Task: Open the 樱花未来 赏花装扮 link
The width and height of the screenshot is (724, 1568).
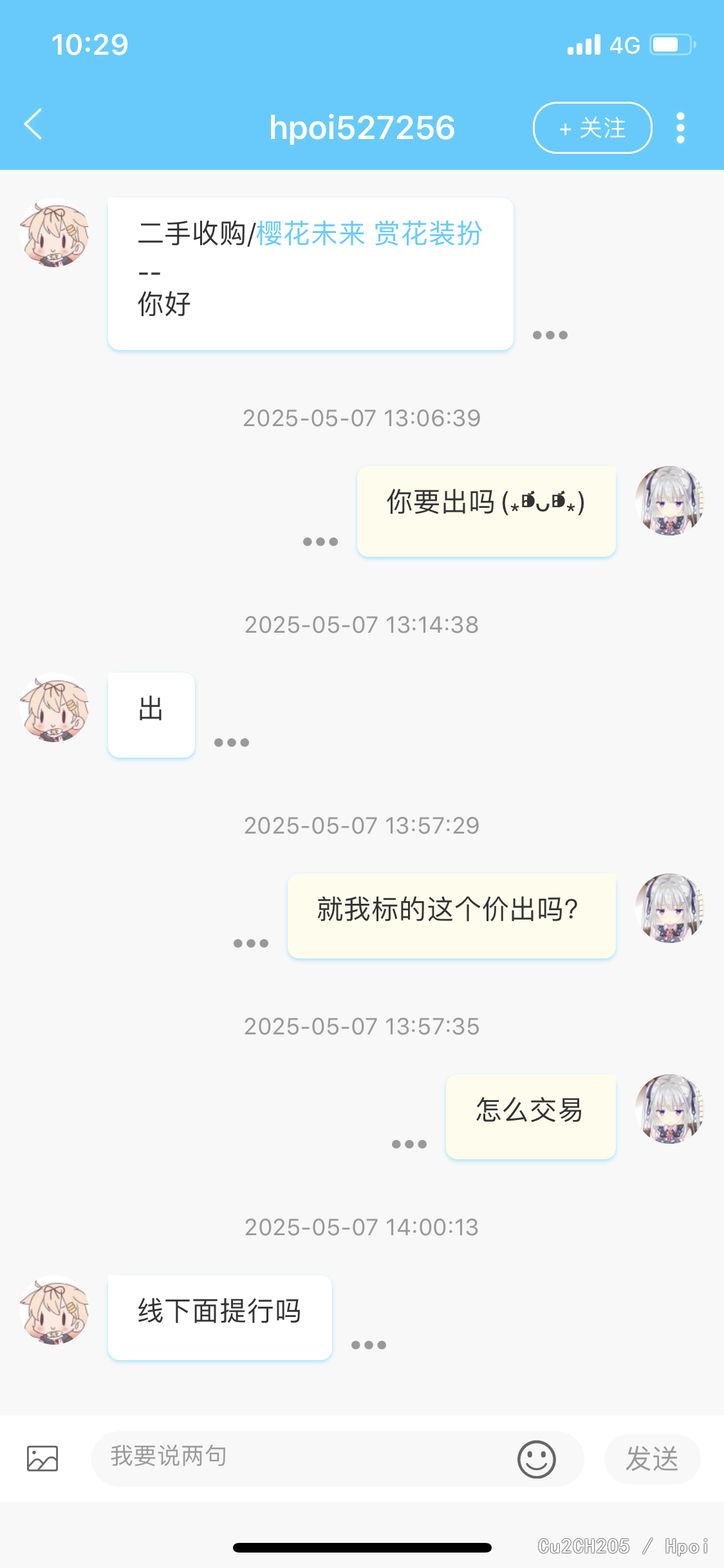Action: tap(369, 233)
